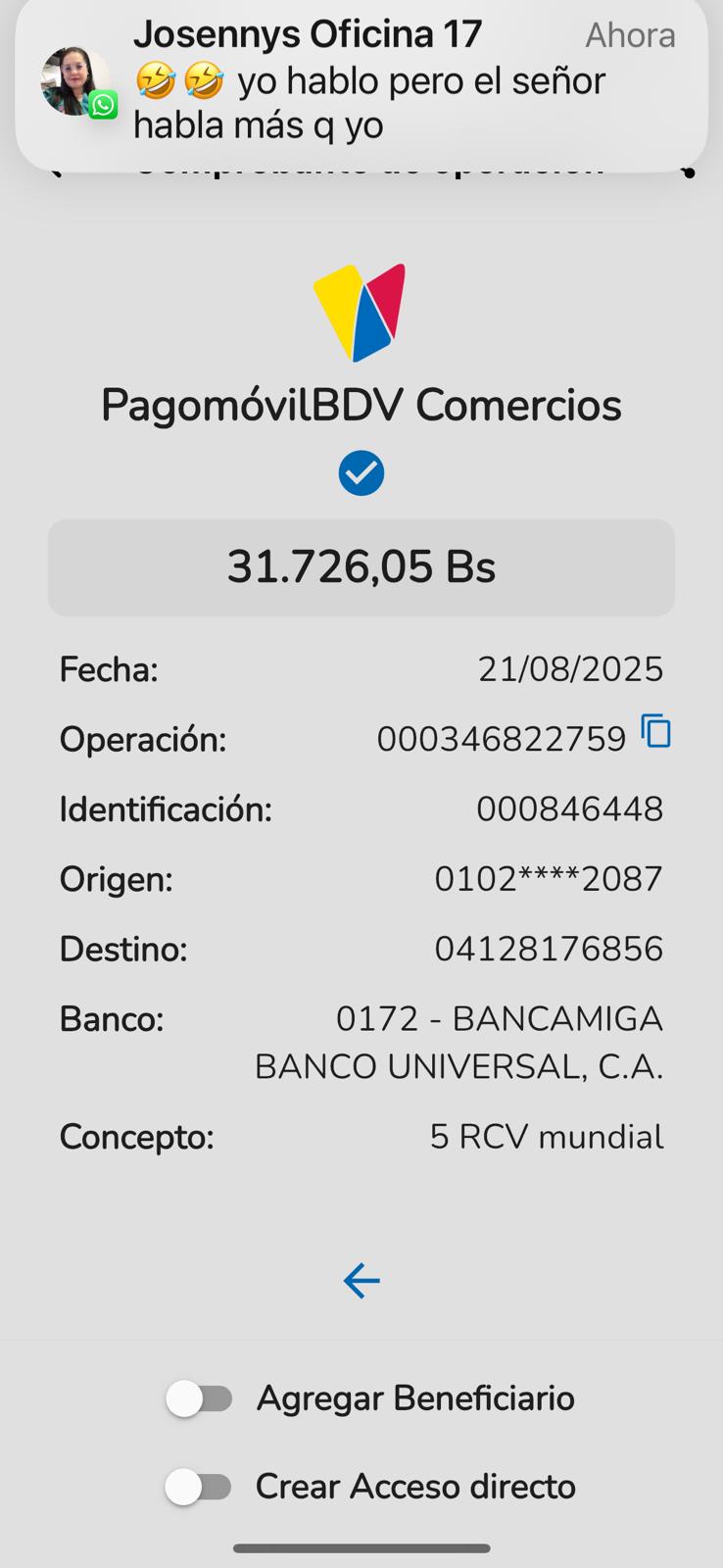Copy the operation number 000346822759

click(655, 731)
